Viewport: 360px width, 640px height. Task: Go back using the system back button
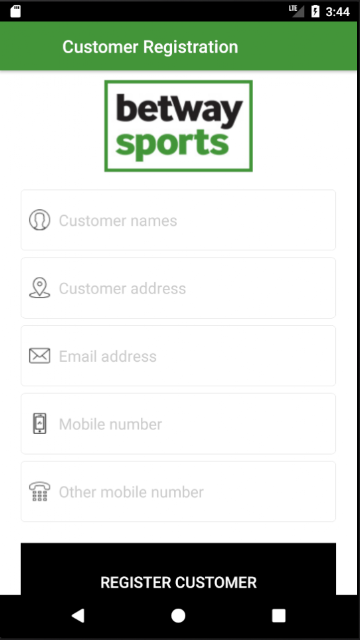pyautogui.click(x=78, y=615)
